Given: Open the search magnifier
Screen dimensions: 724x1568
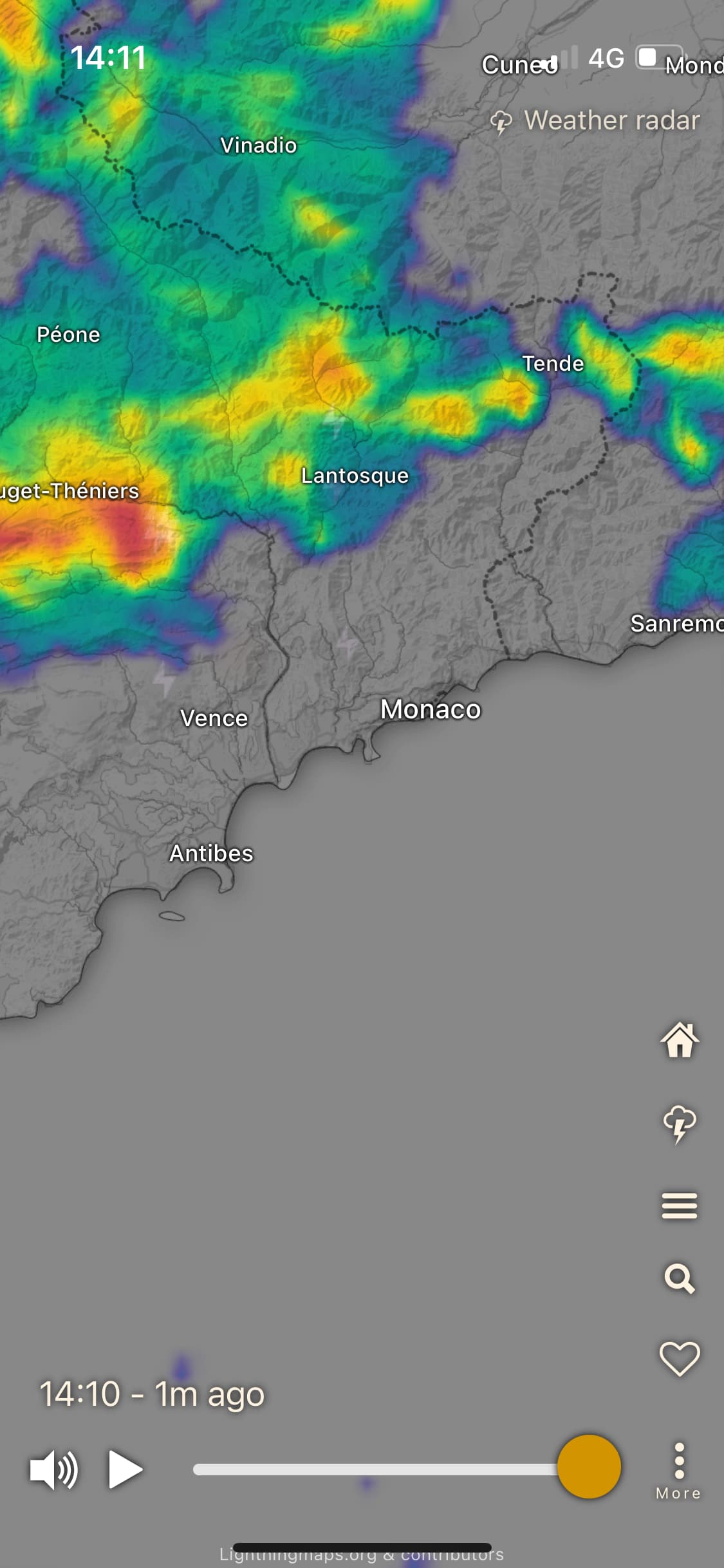Looking at the screenshot, I should coord(680,1278).
